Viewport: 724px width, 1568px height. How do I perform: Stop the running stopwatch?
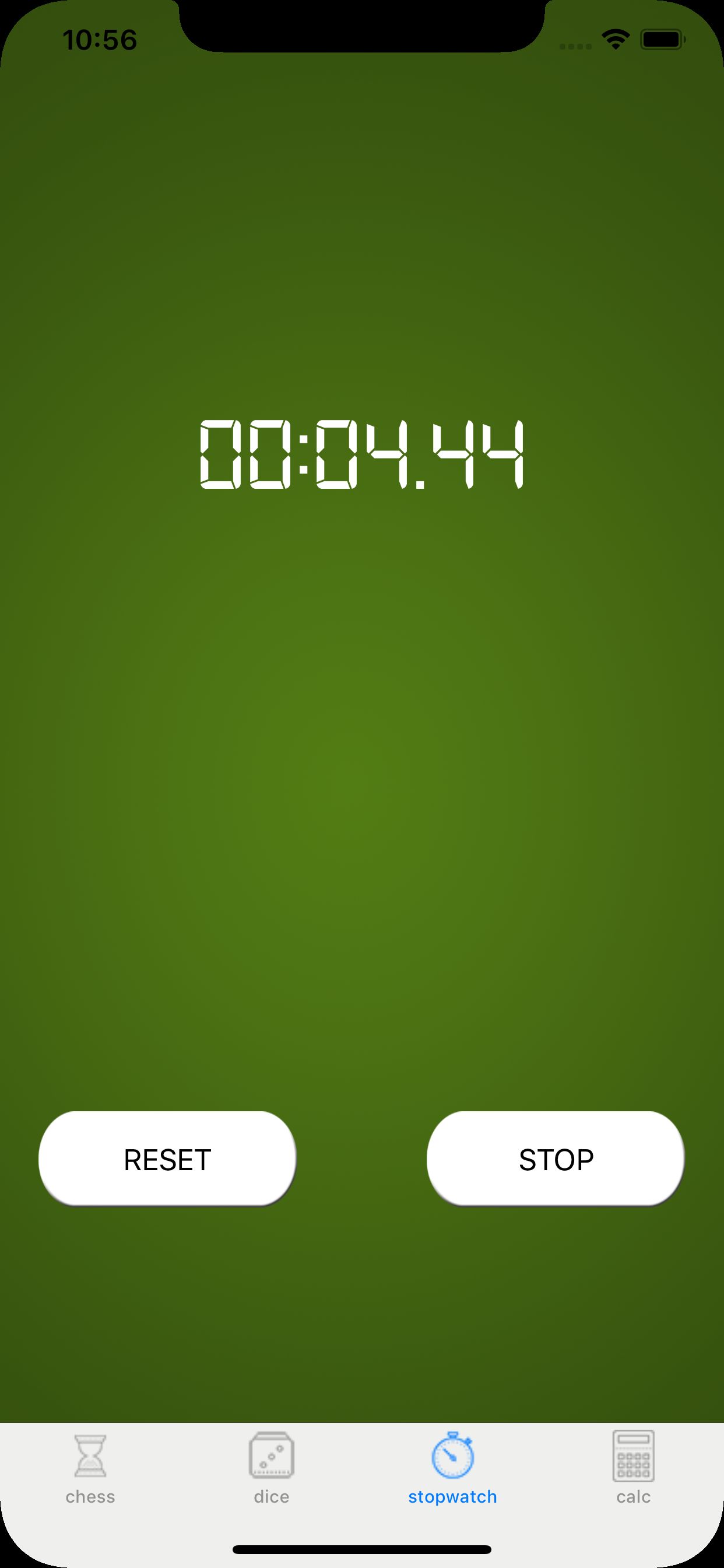pyautogui.click(x=556, y=1159)
